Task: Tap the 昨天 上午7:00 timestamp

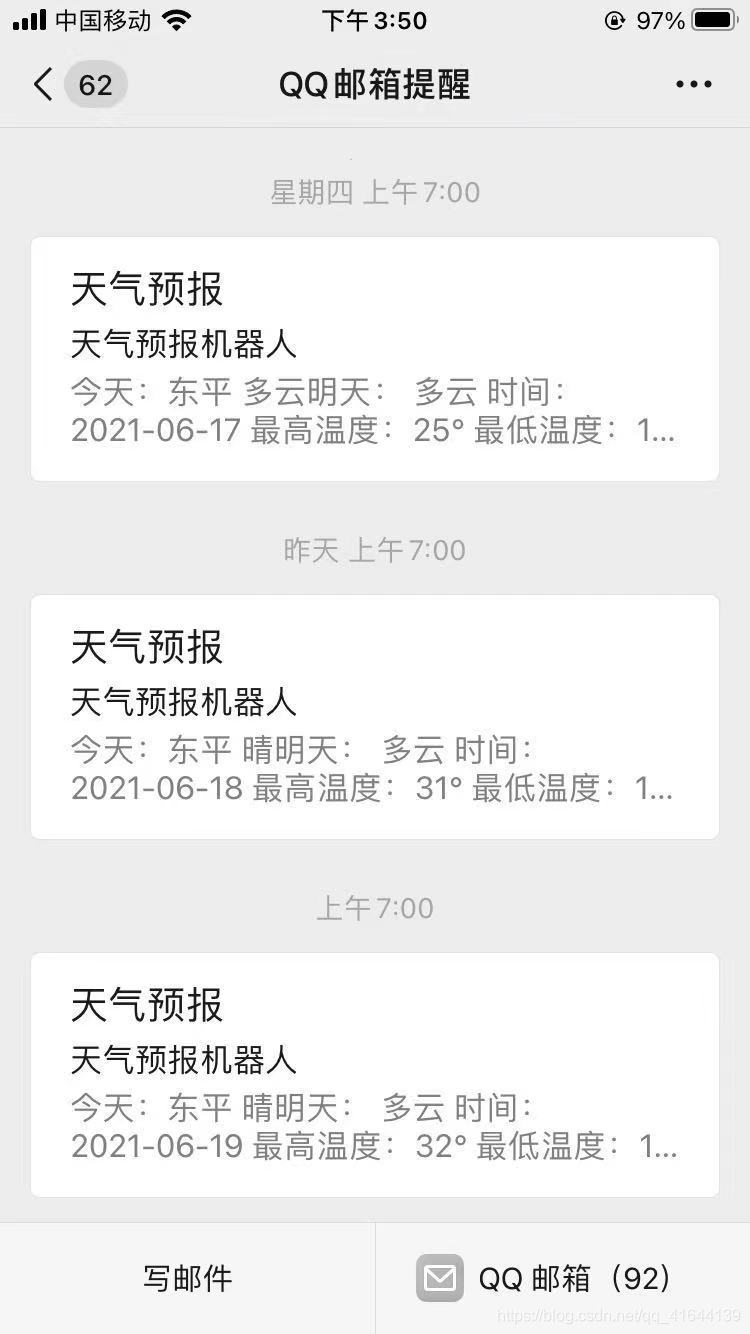Action: click(x=375, y=549)
